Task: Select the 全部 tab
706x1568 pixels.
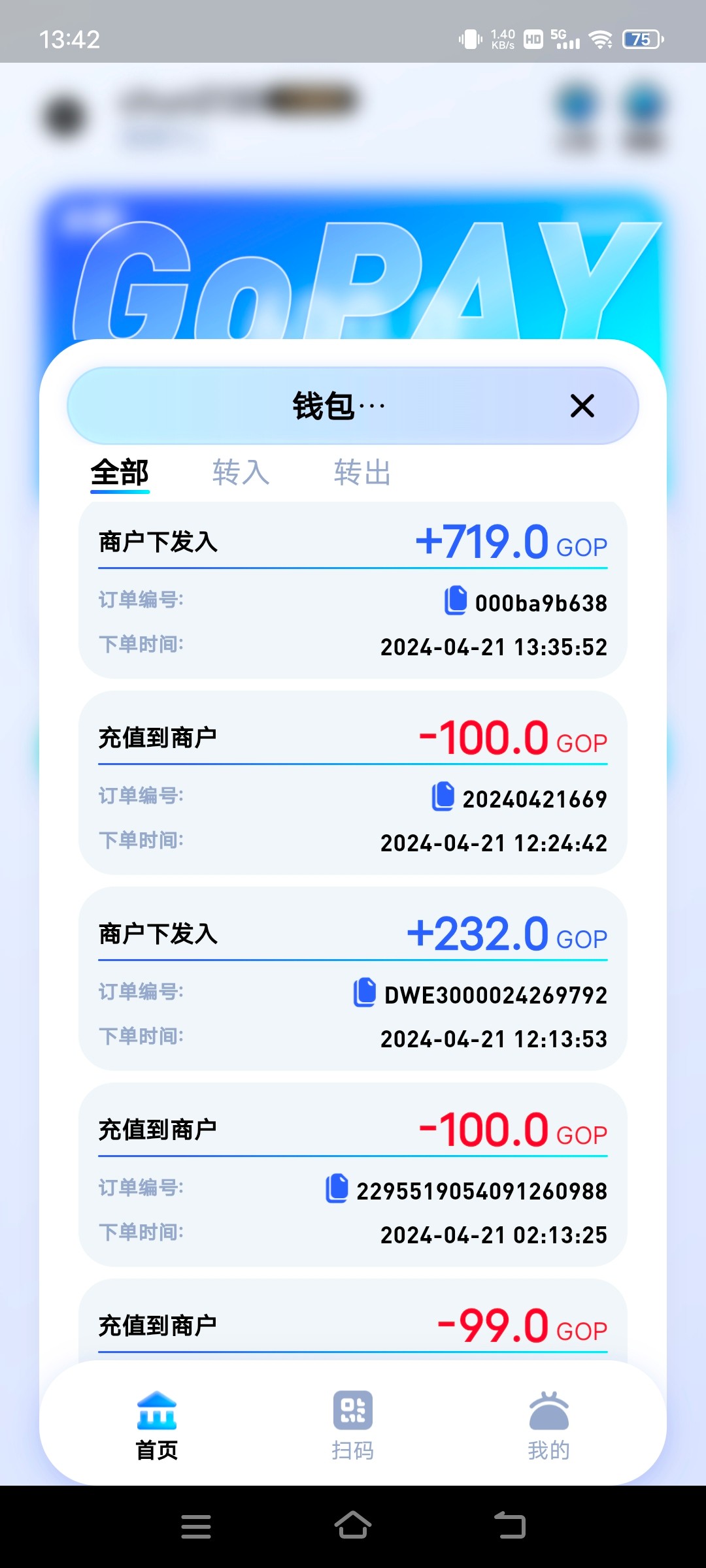Action: pos(120,472)
